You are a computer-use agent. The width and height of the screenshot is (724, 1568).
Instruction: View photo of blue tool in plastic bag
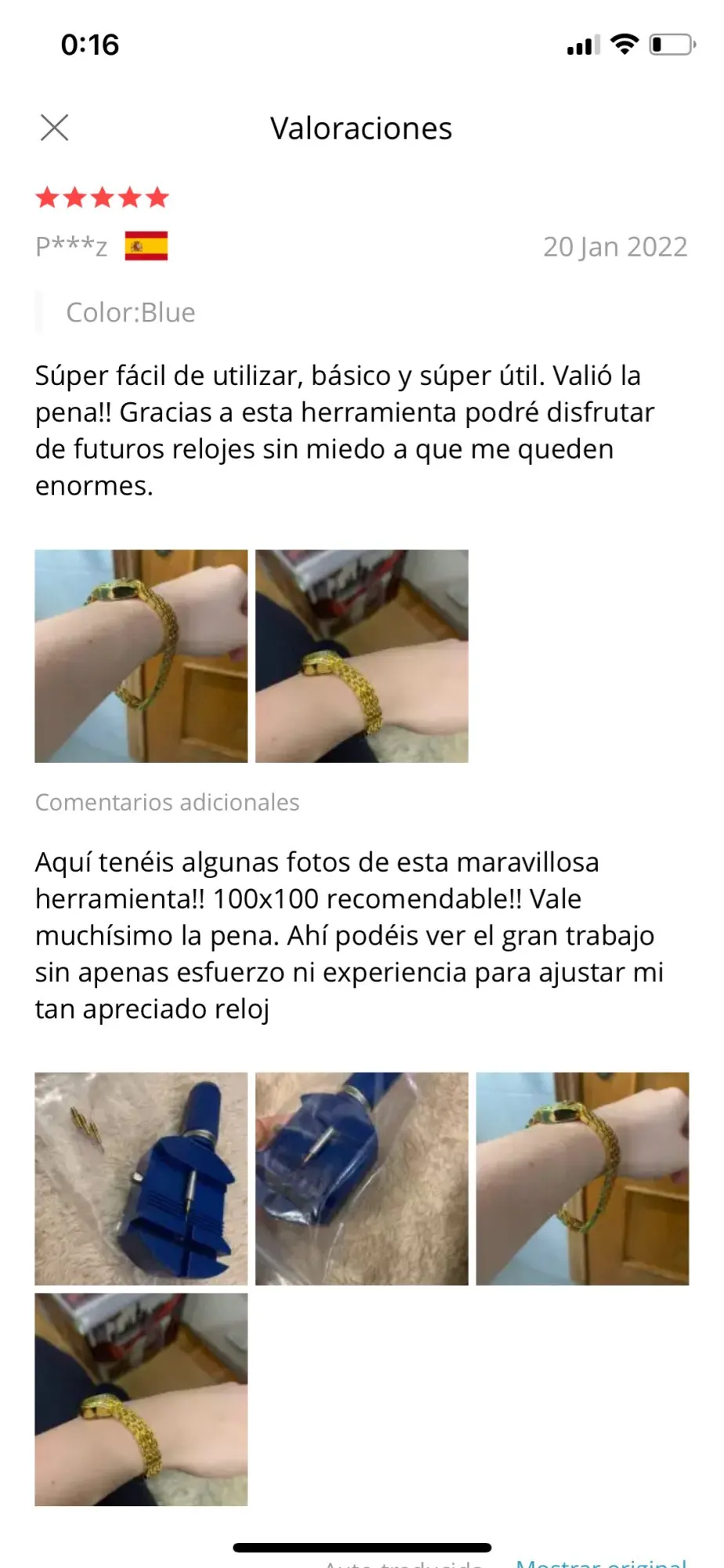click(362, 1179)
